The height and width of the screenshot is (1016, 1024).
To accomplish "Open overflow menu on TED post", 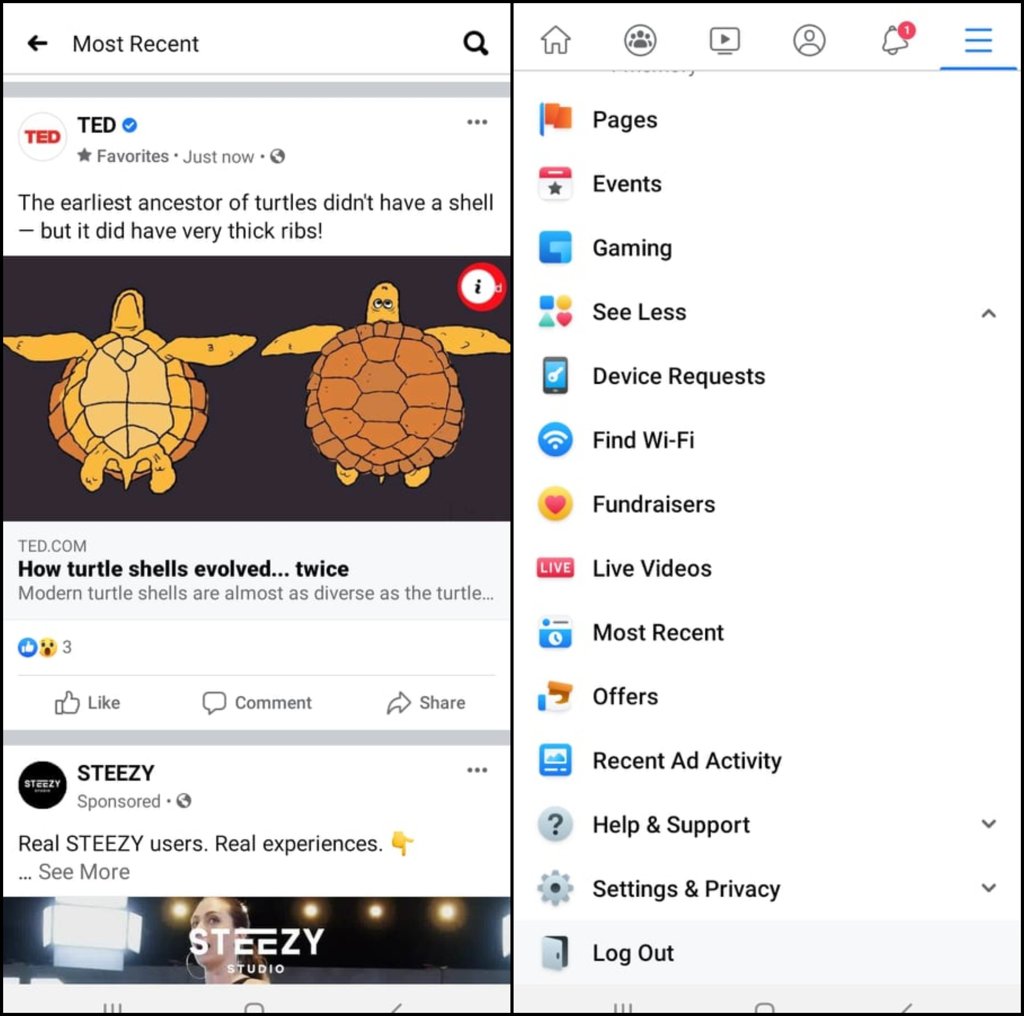I will [x=477, y=122].
